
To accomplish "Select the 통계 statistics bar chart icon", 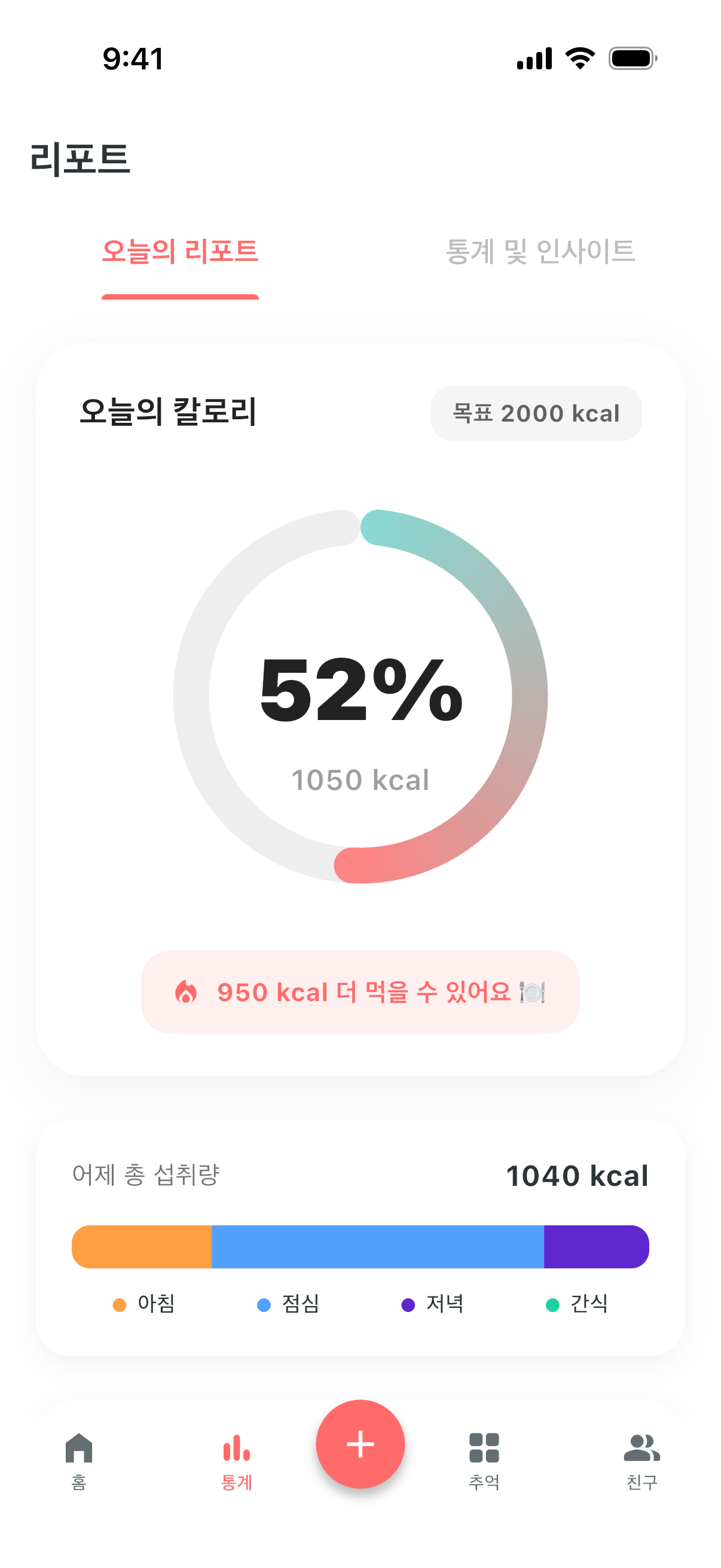I will click(x=236, y=1454).
